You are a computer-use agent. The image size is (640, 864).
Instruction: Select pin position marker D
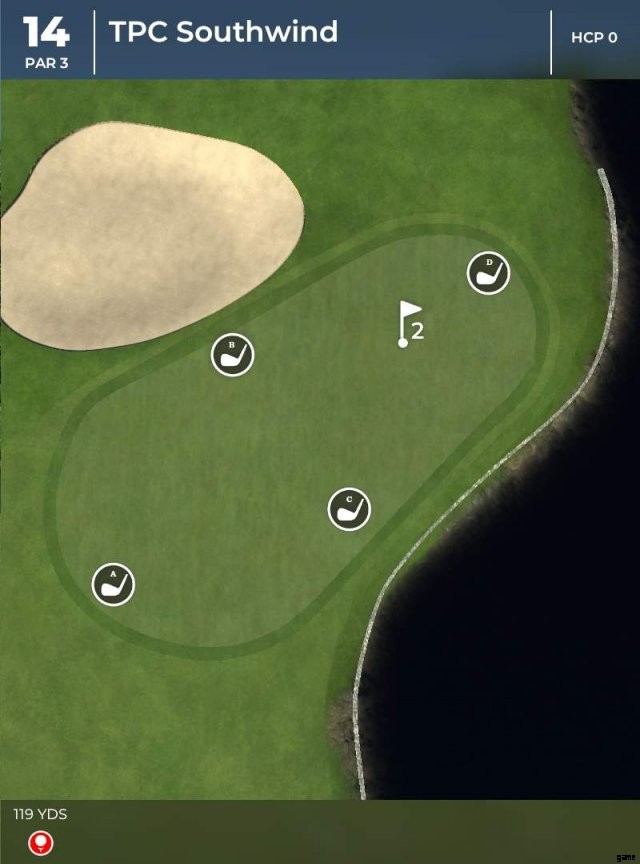coord(489,272)
